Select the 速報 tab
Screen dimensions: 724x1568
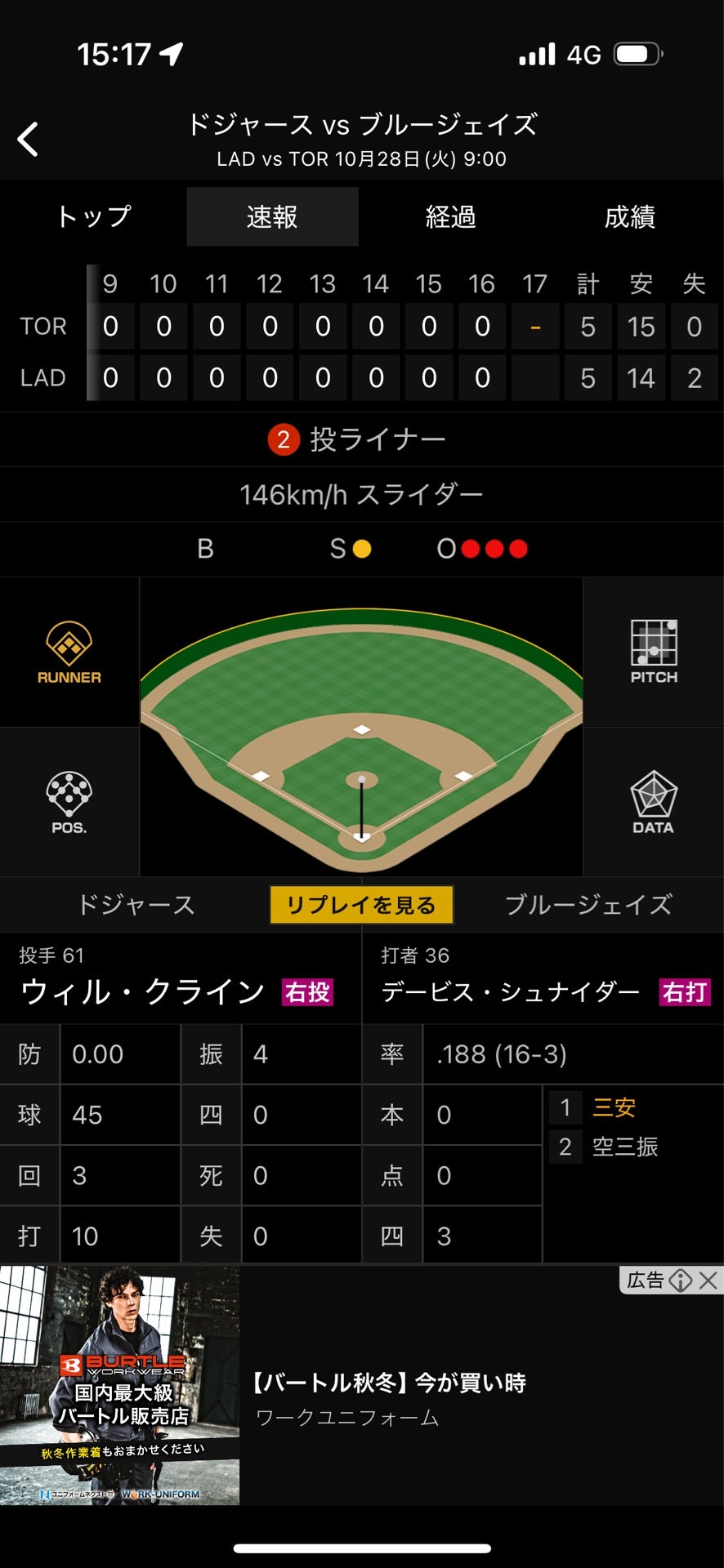[x=272, y=216]
